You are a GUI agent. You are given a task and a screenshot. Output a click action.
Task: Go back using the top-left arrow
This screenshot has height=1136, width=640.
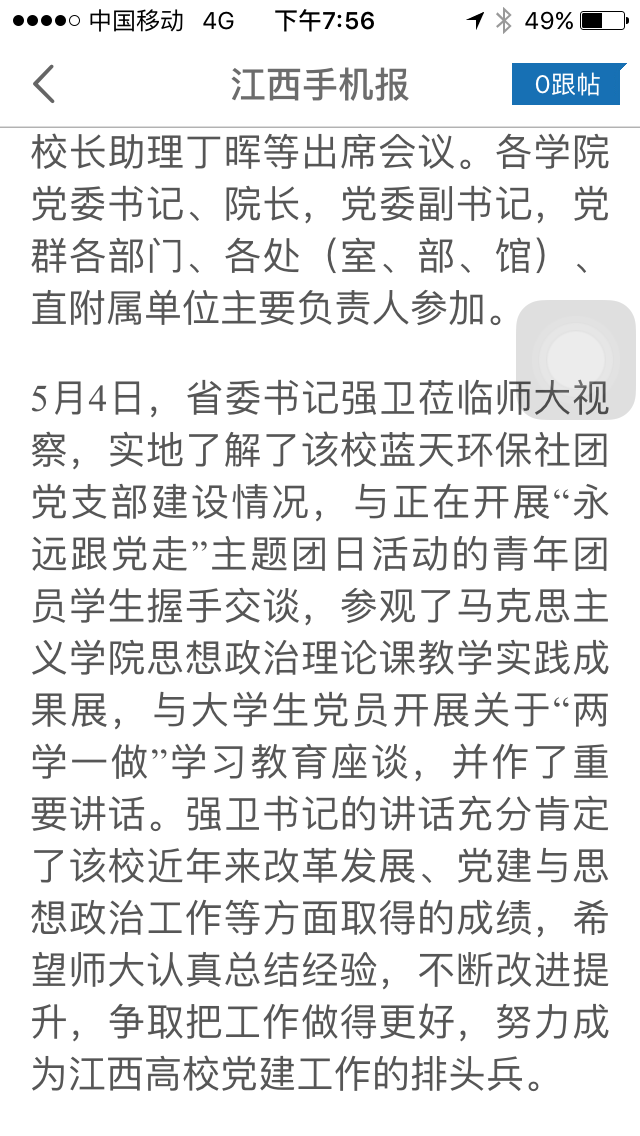click(44, 85)
